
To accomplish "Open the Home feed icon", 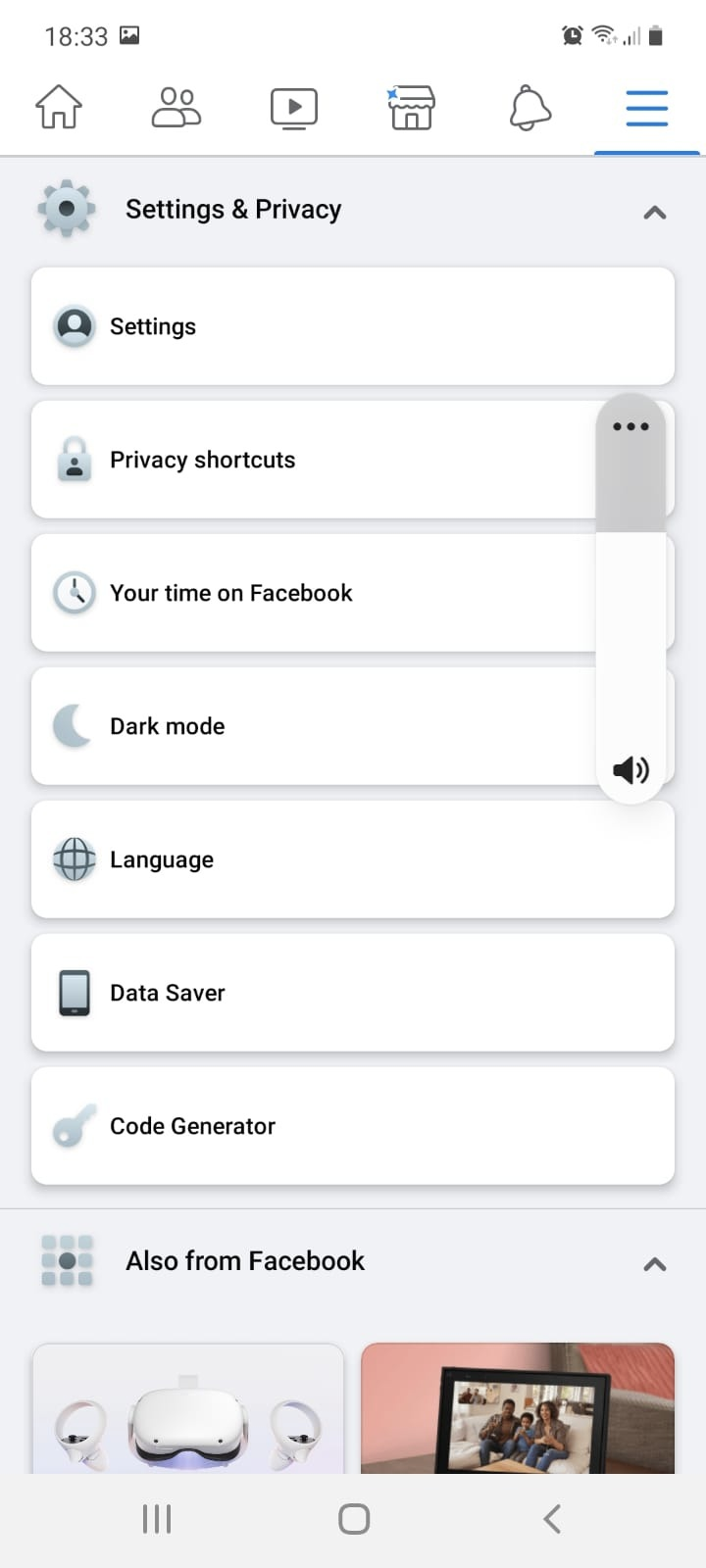I will [x=59, y=108].
